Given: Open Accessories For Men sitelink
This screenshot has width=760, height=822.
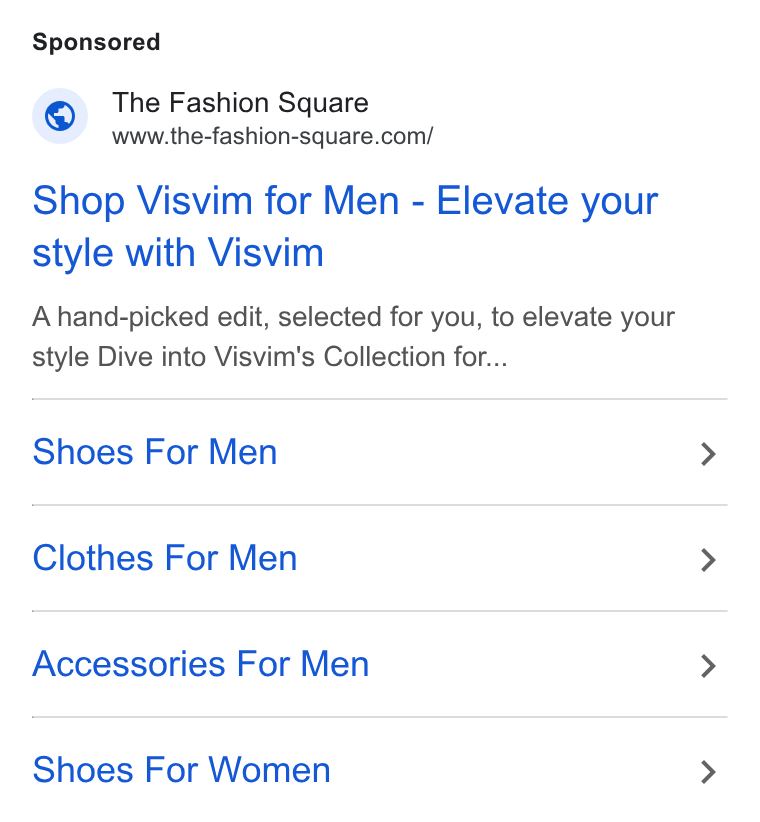Looking at the screenshot, I should tap(379, 664).
